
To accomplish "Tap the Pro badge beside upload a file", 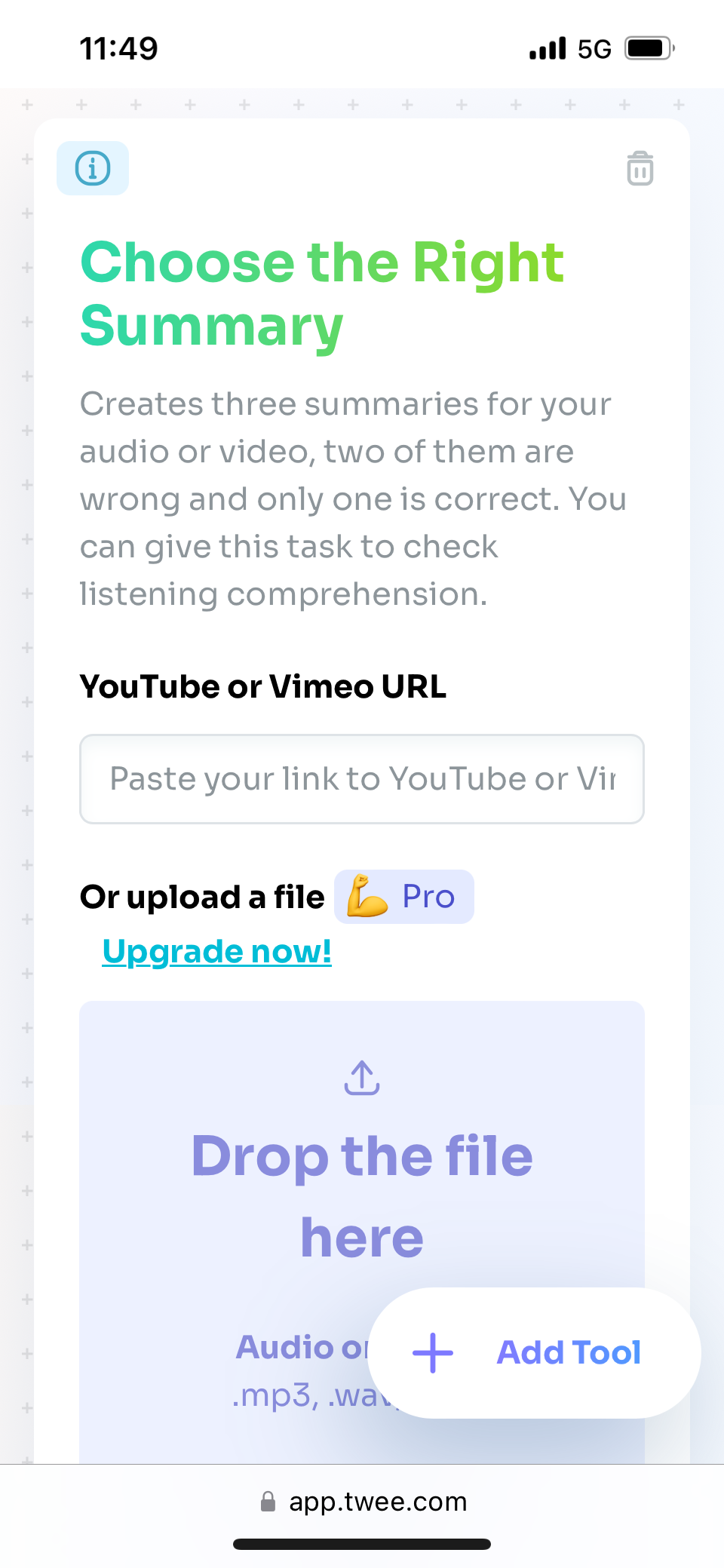I will [404, 897].
